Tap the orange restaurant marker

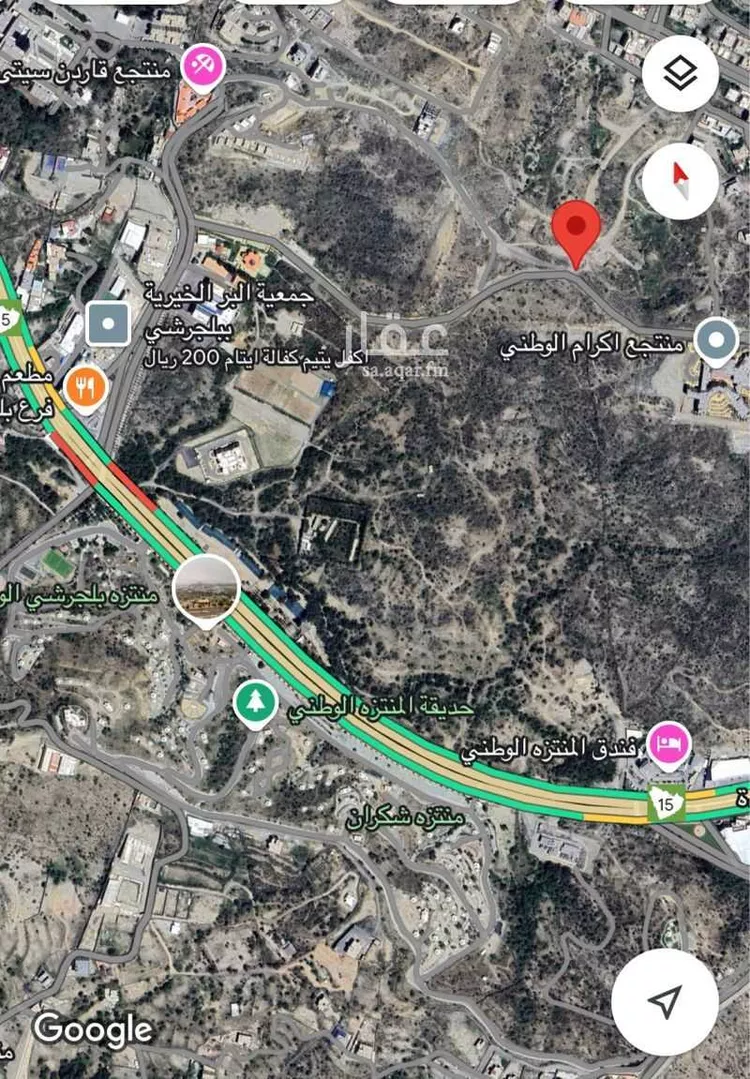86,386
